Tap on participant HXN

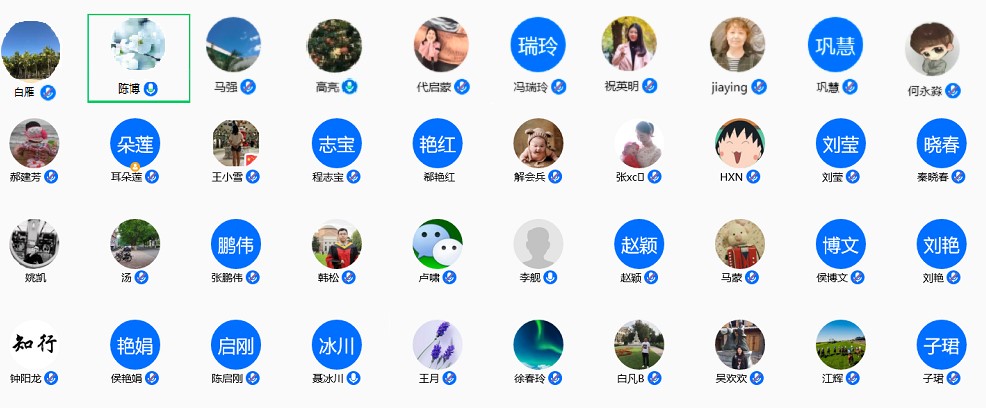pos(740,143)
